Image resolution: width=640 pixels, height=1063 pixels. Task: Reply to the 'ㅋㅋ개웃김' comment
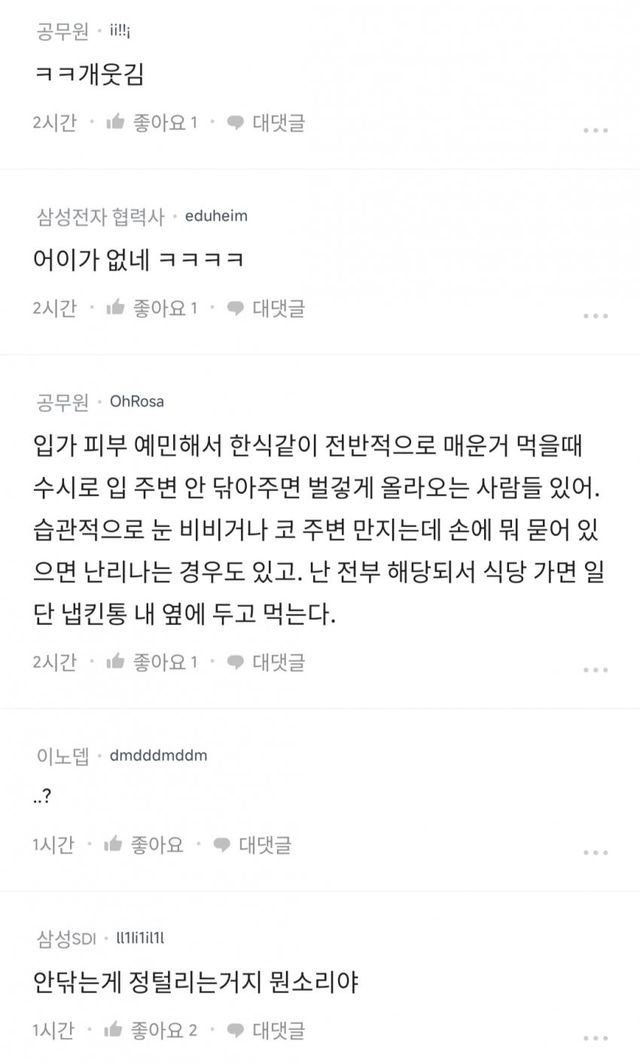click(x=265, y=123)
